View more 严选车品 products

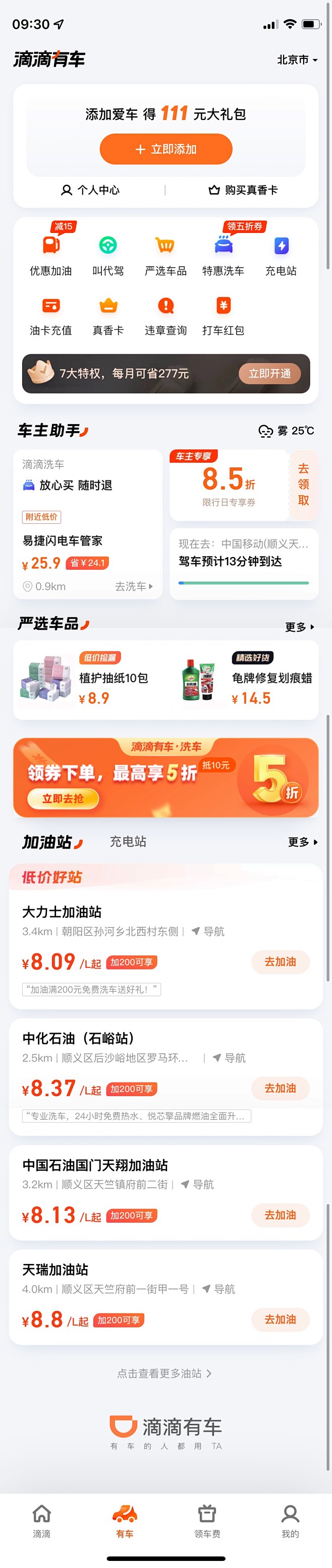pos(299,626)
